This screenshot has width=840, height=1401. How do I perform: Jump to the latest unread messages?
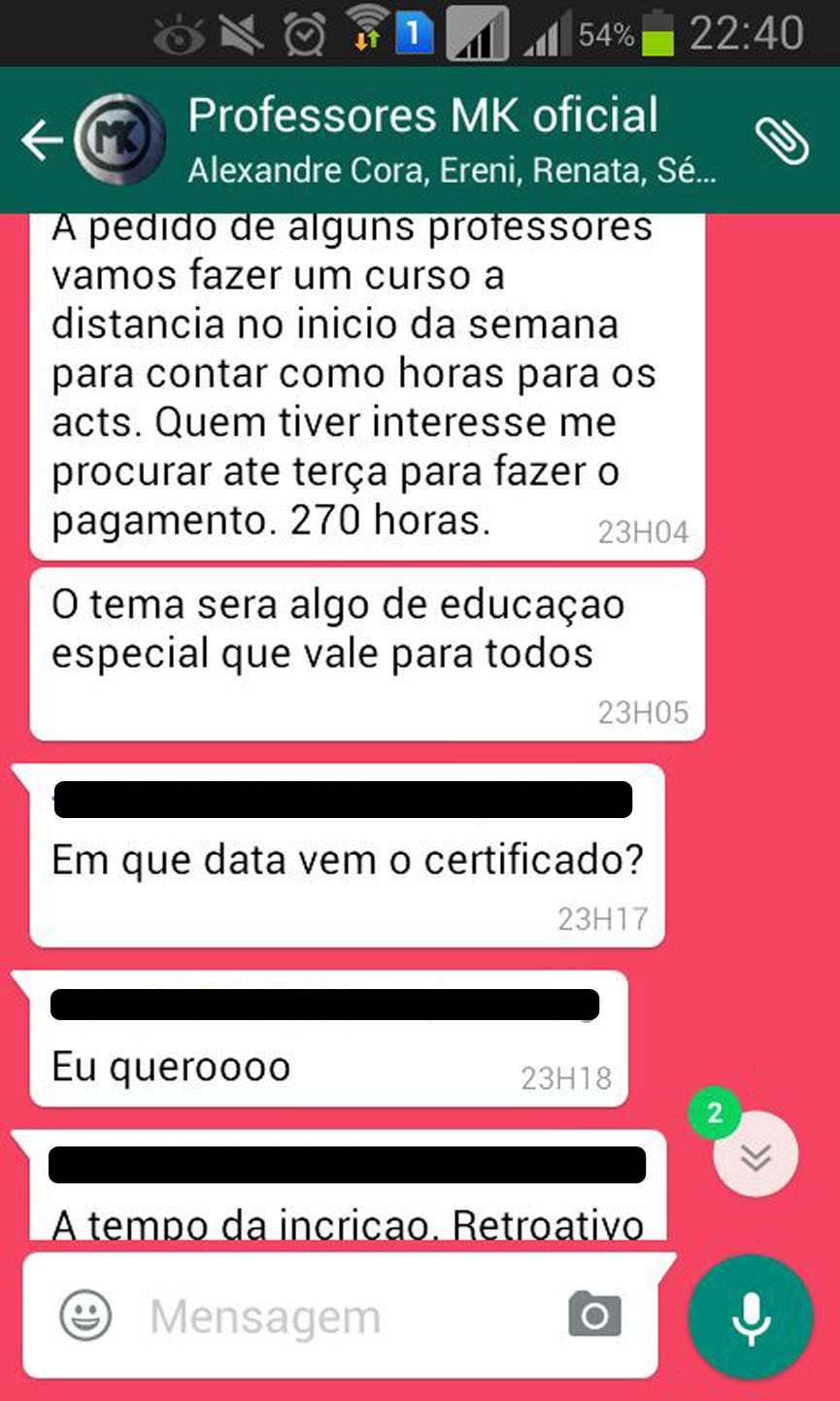755,1156
